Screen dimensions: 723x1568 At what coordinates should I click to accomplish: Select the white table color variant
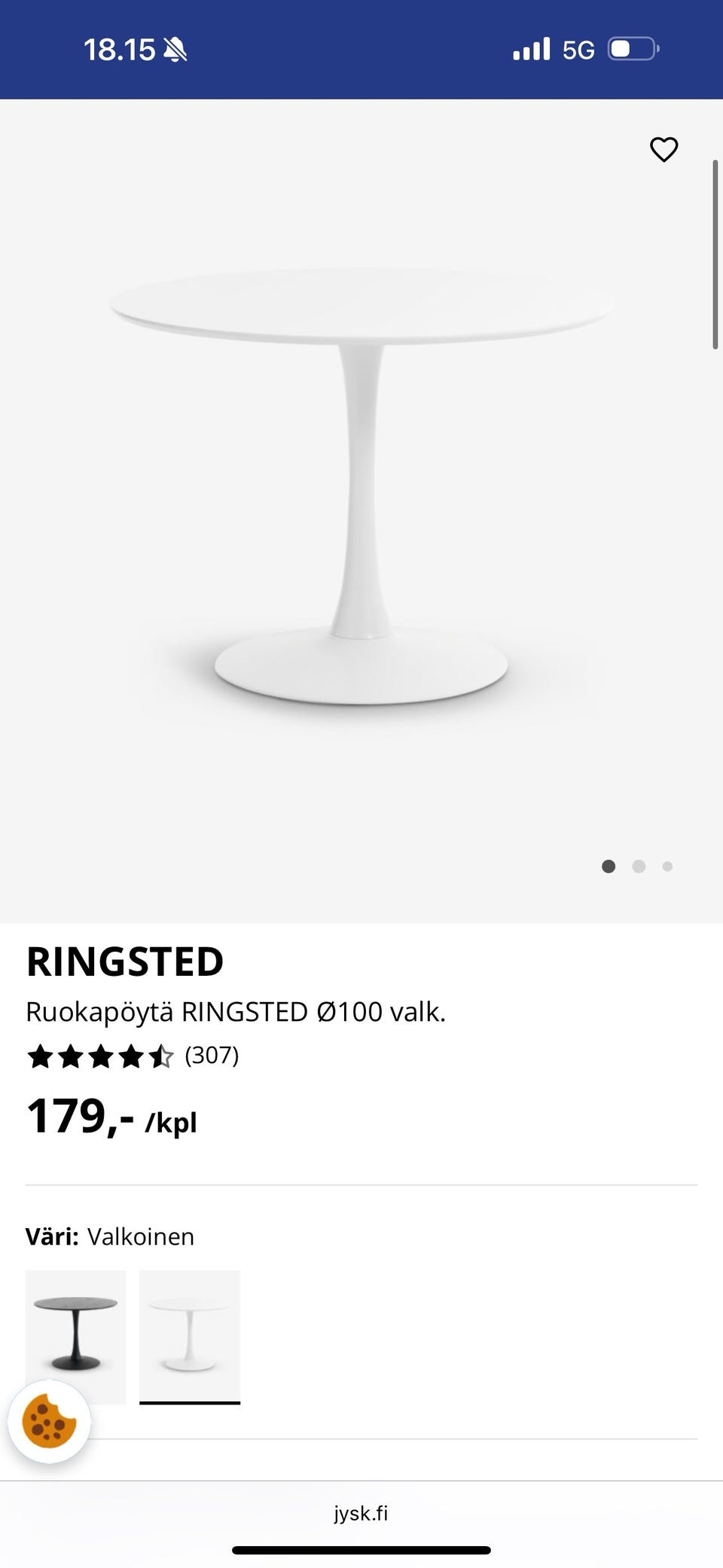click(190, 1335)
